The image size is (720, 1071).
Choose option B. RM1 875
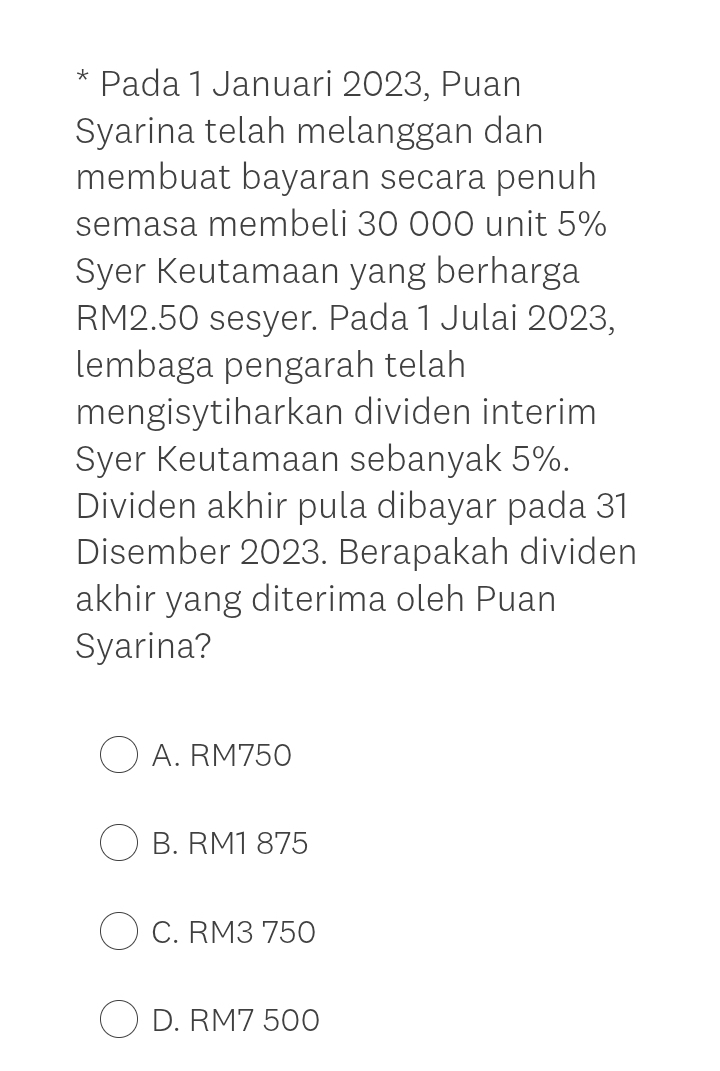(119, 843)
